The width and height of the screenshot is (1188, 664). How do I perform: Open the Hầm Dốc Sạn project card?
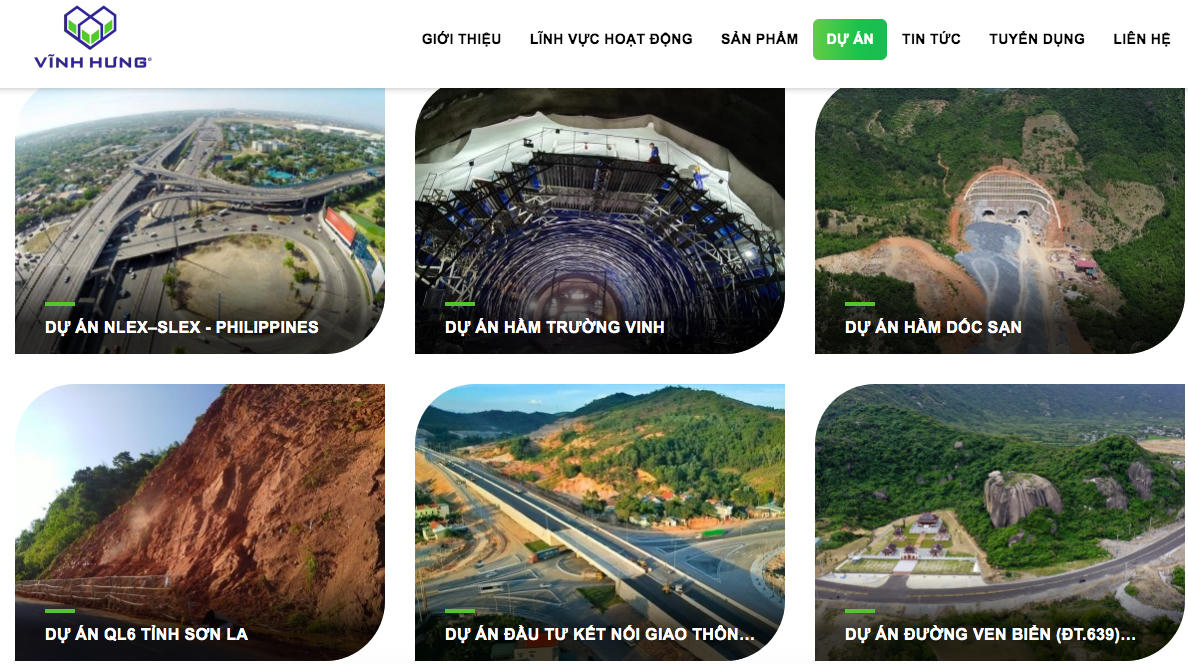[x=1000, y=220]
